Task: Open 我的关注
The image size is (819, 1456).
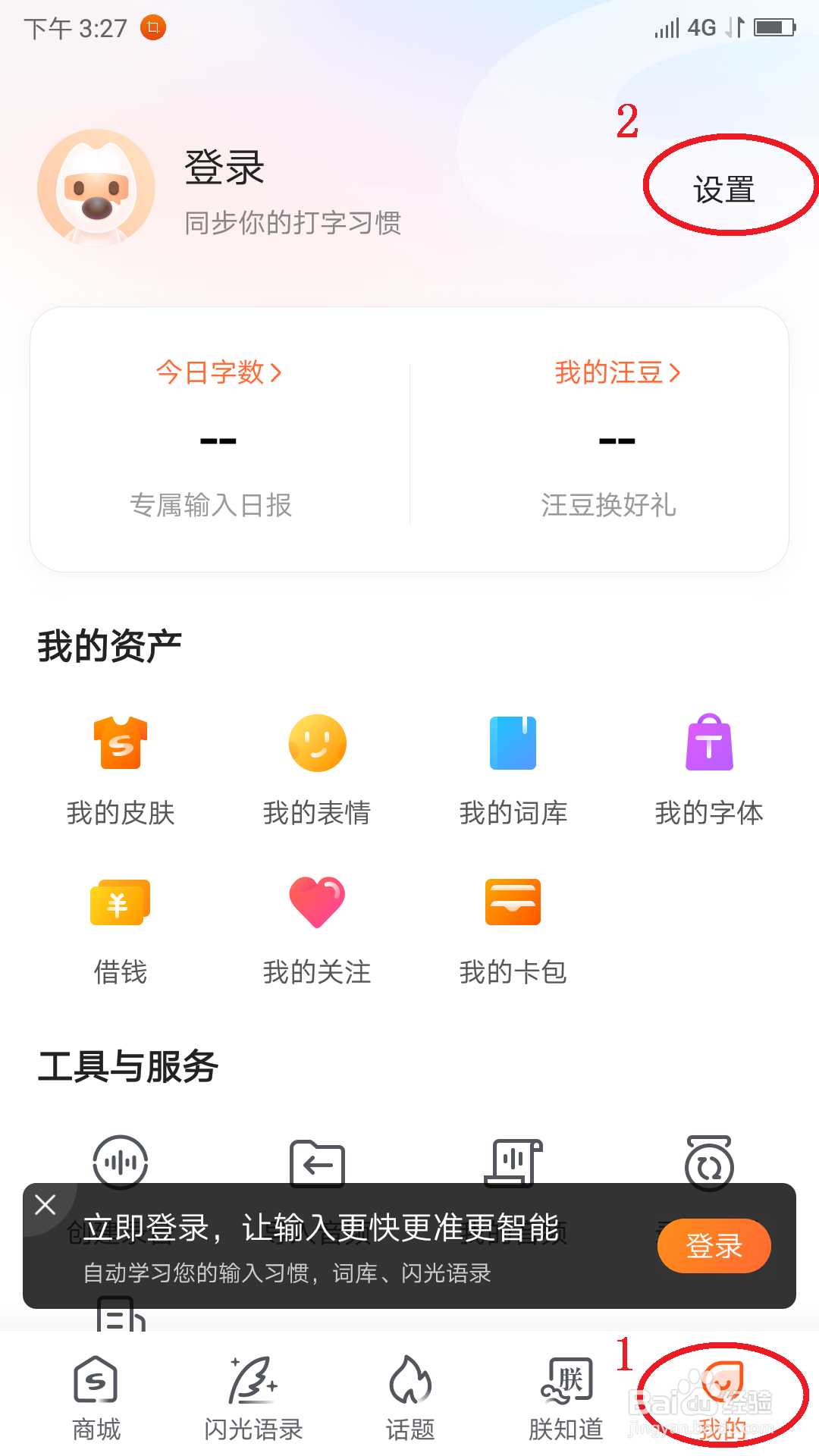Action: (317, 930)
